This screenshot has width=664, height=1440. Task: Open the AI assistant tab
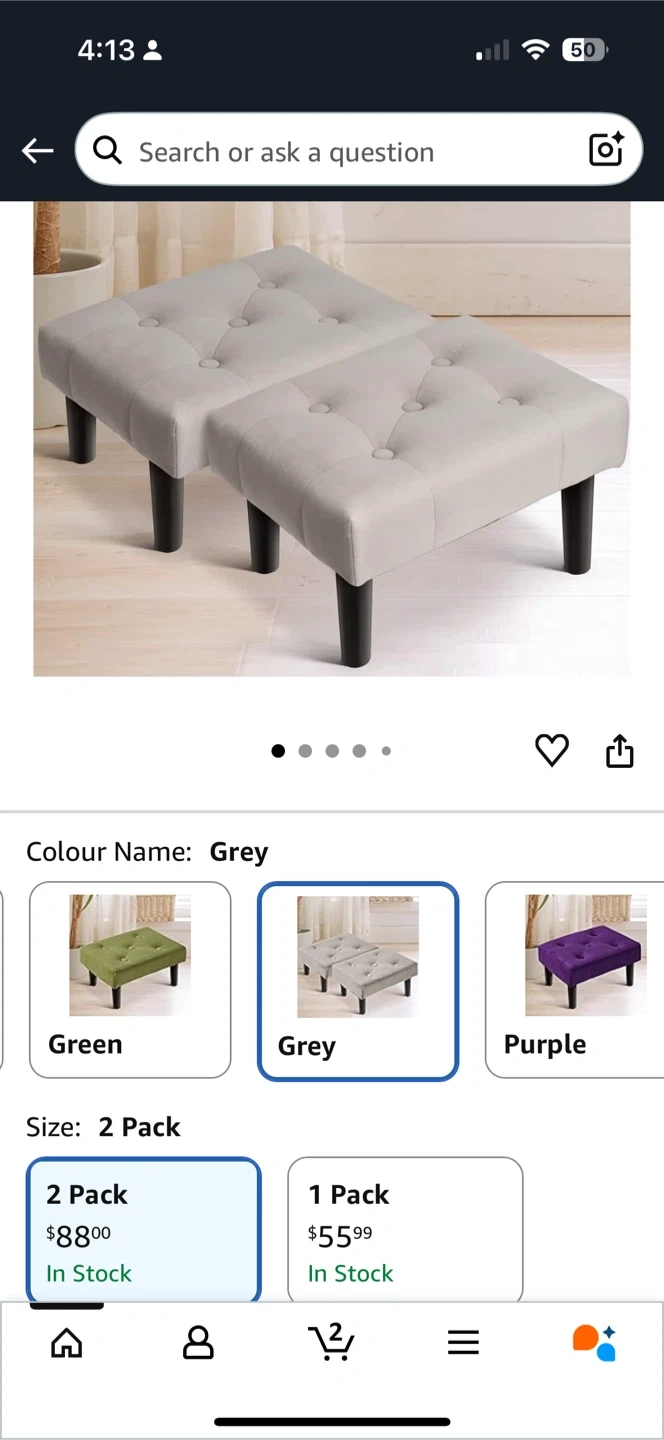[594, 1342]
